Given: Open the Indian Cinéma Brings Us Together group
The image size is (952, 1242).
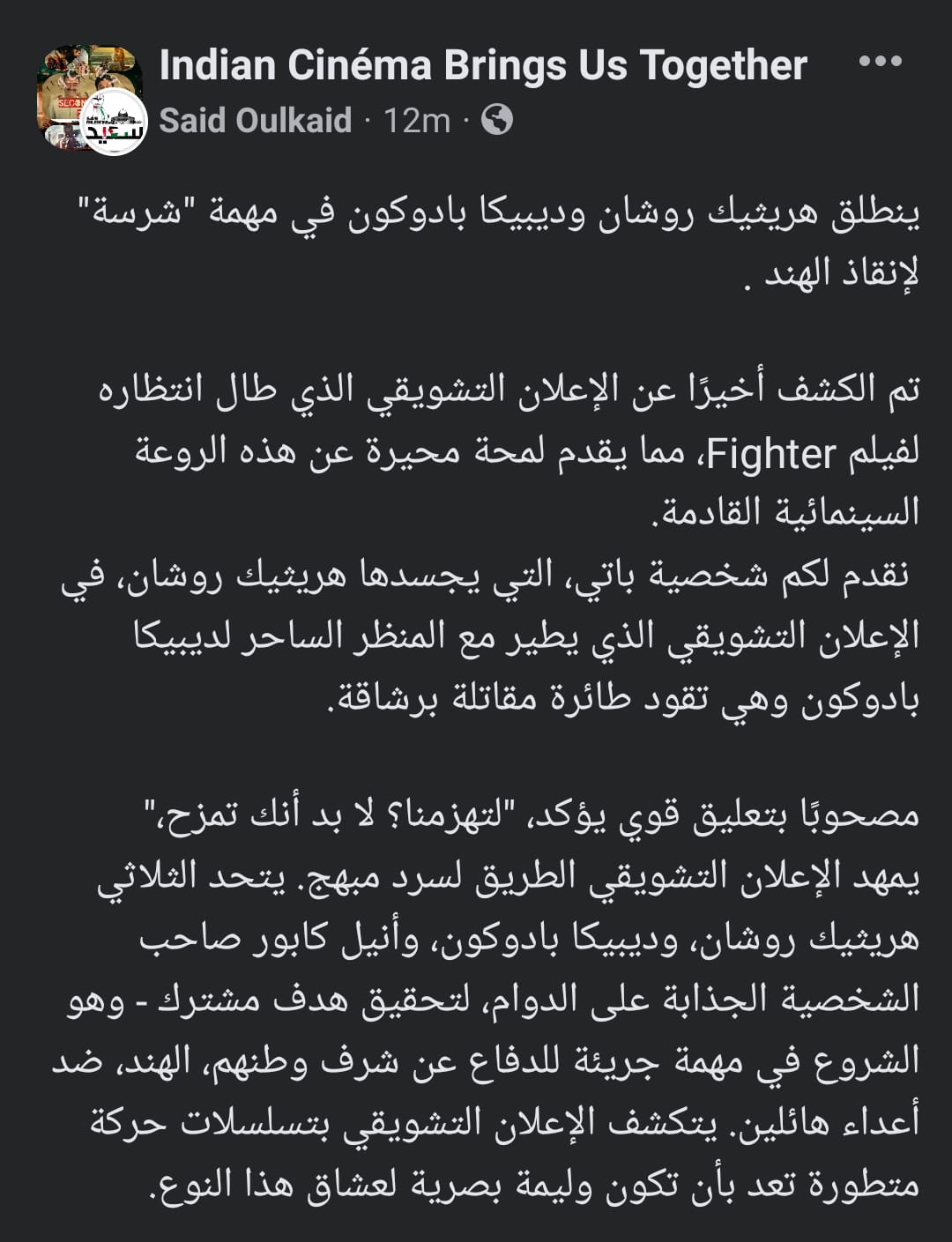Looking at the screenshot, I should [482, 66].
